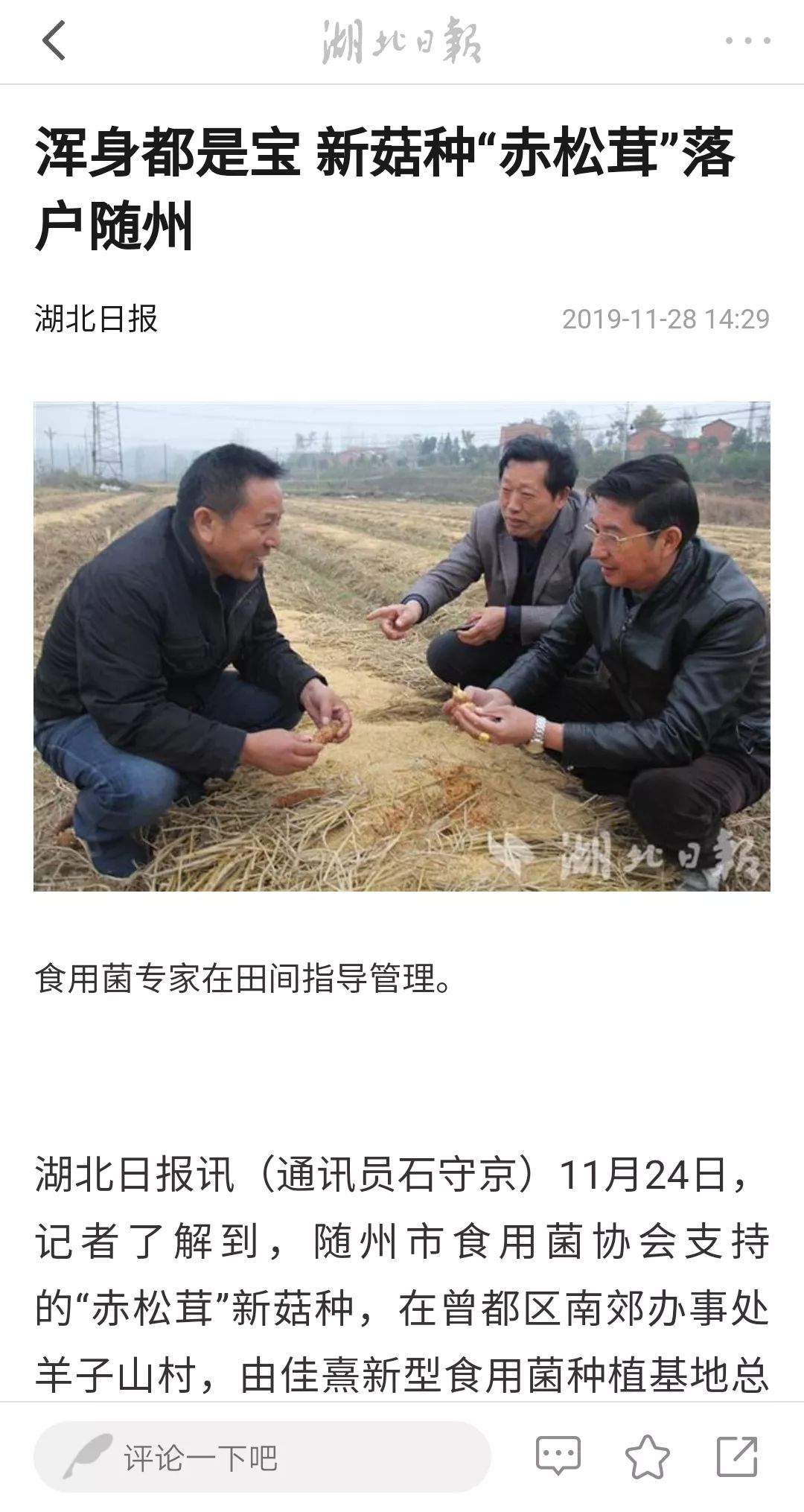
Task: Bookmark this article with the star icon
Action: tap(647, 1456)
